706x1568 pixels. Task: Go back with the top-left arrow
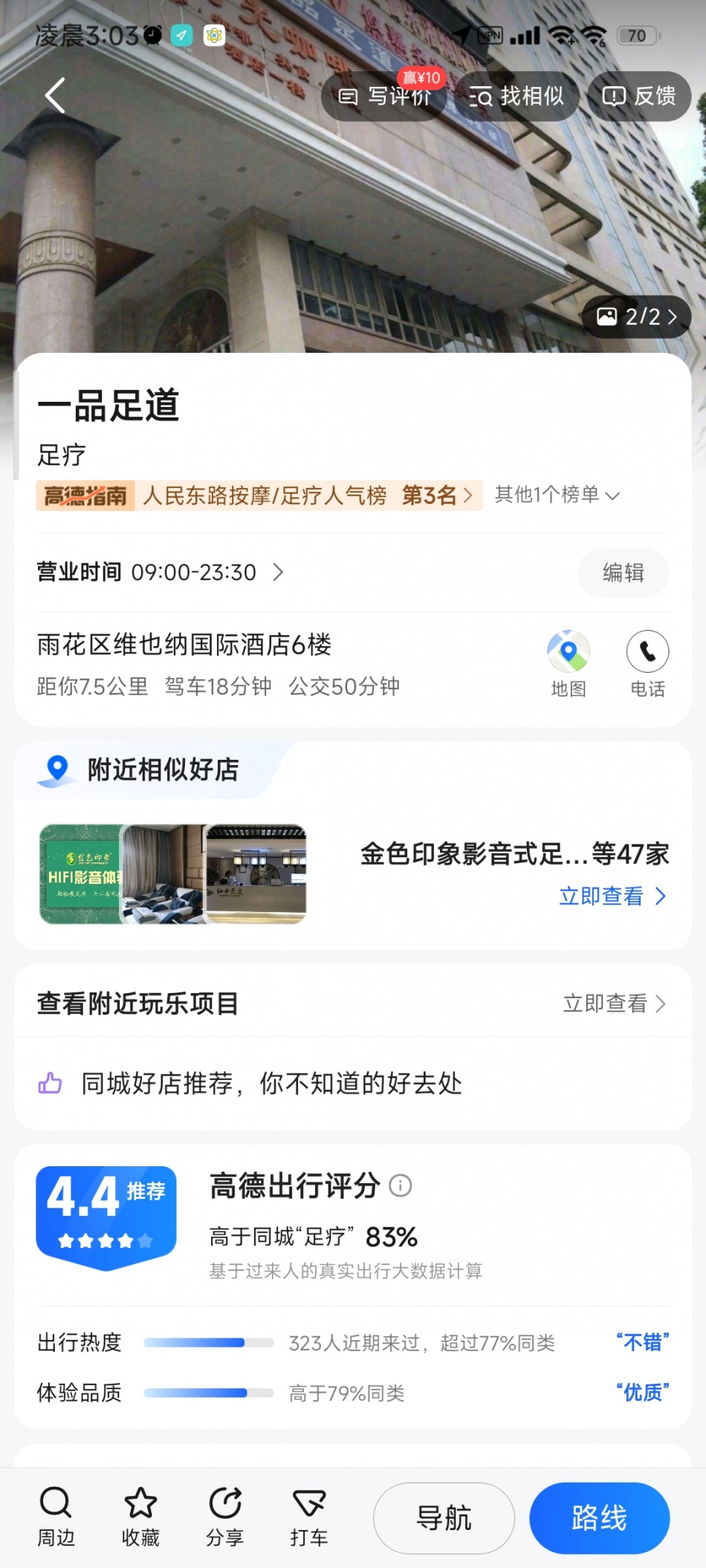click(x=55, y=96)
